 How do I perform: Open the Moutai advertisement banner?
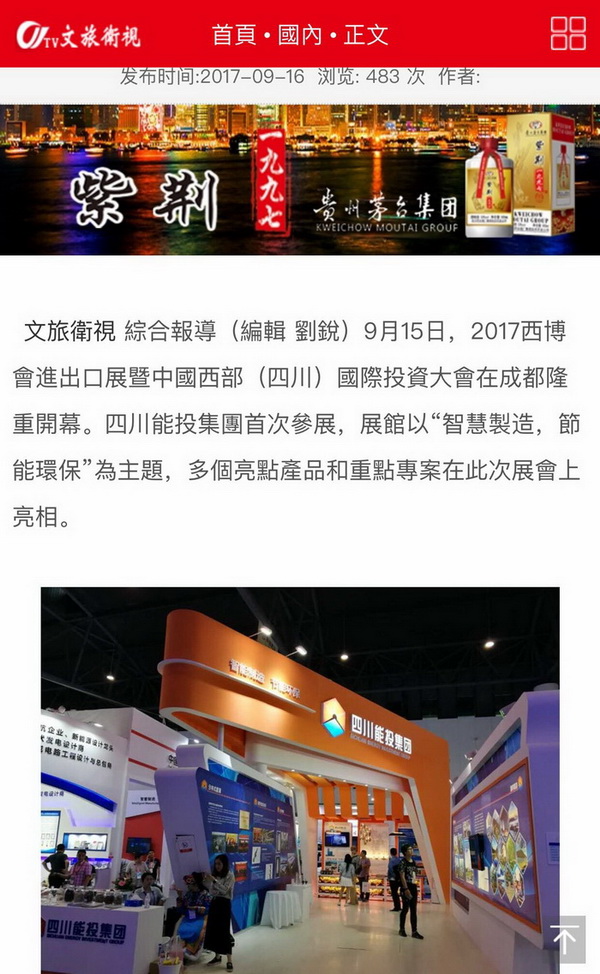(300, 180)
